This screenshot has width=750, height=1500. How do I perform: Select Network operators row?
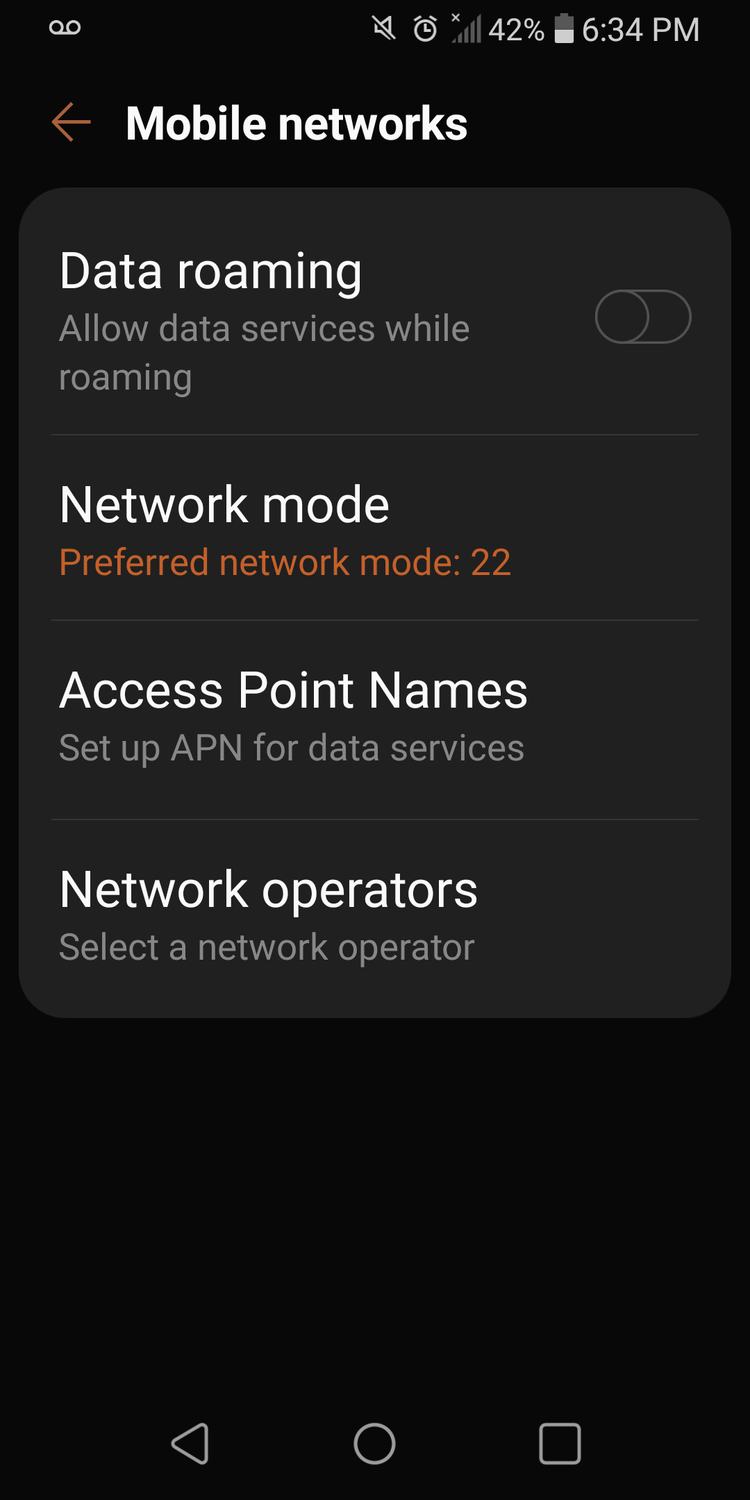tap(375, 917)
